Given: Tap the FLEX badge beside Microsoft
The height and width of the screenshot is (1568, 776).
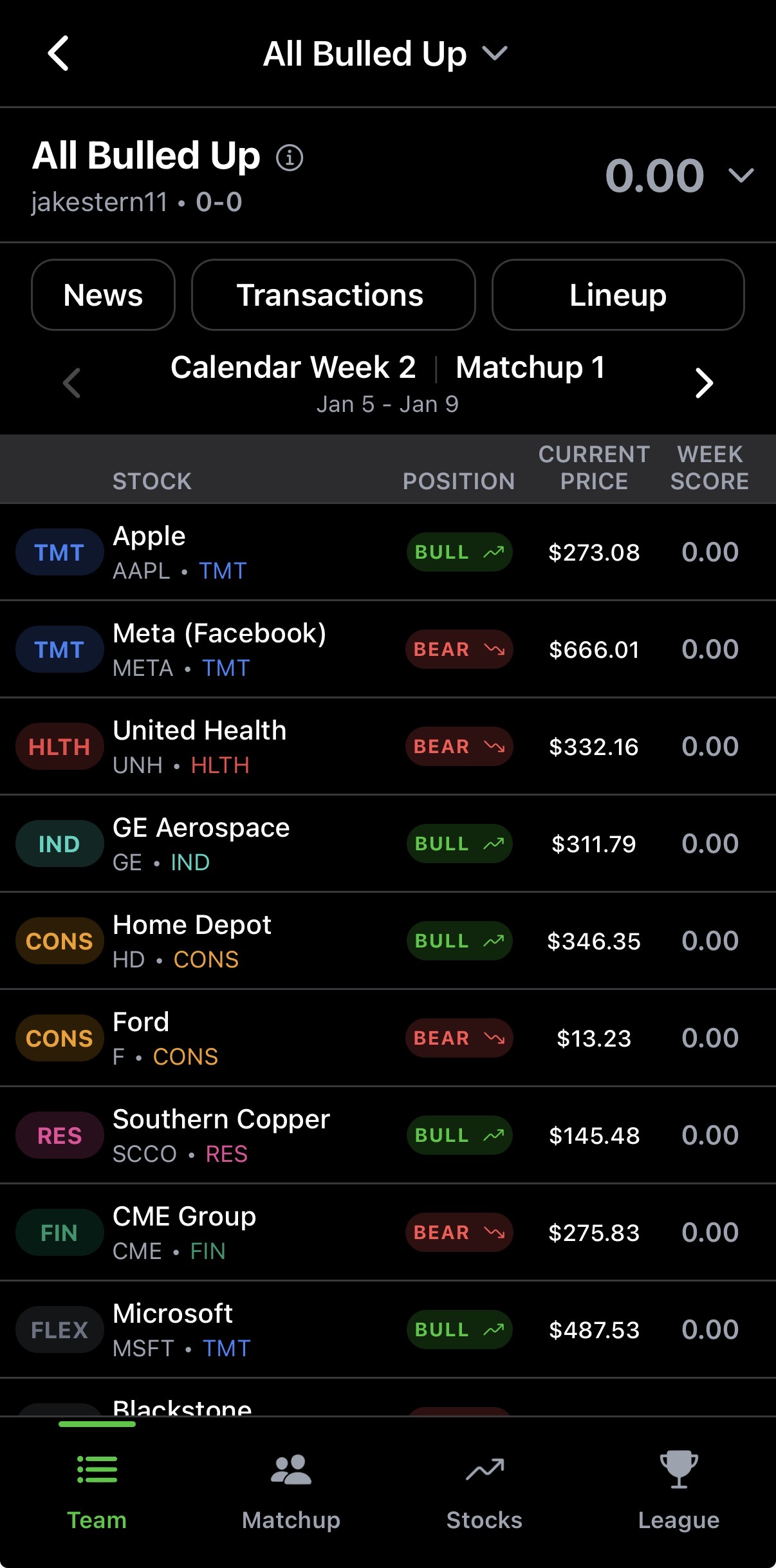Looking at the screenshot, I should 59,1329.
